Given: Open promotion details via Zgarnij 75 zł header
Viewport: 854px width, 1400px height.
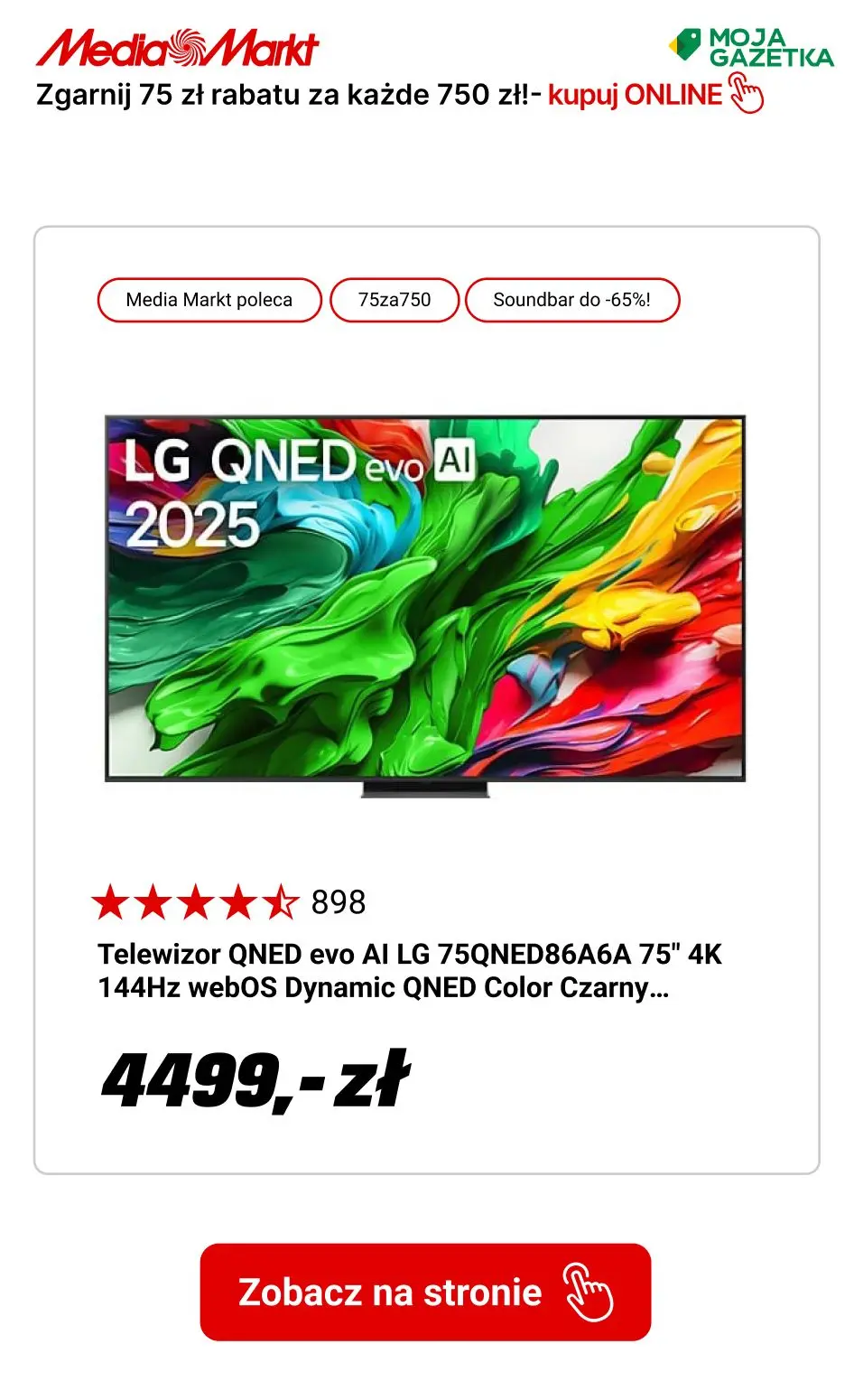Looking at the screenshot, I should point(289,93).
